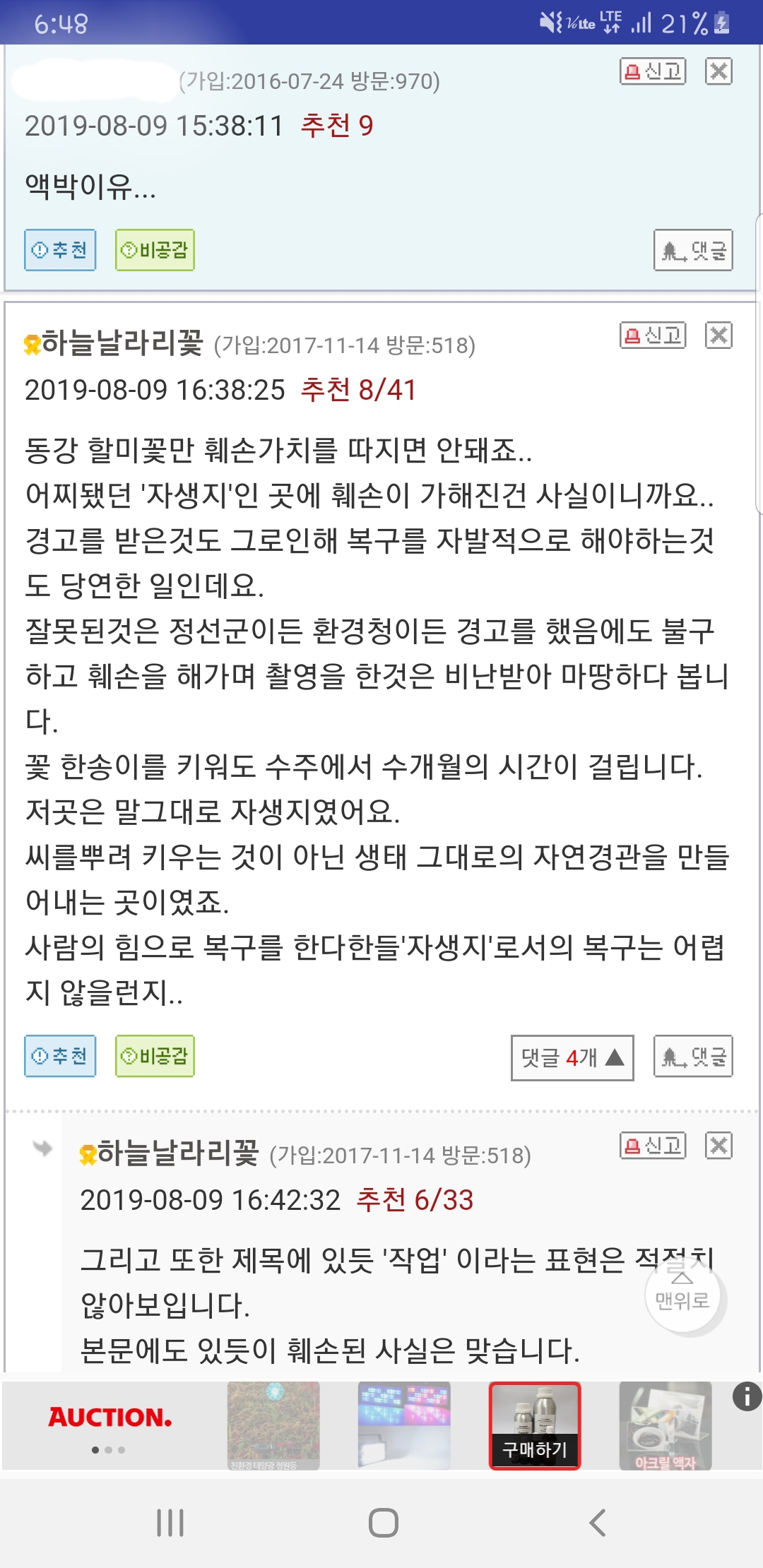
Task: Mark '액박이유...' comment as 비공감
Action: pyautogui.click(x=155, y=250)
